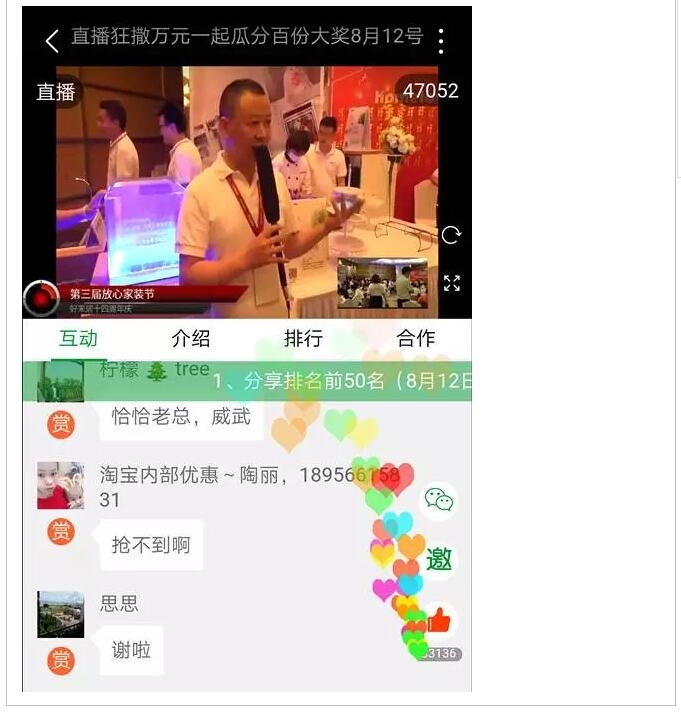Switch to the 排行 tab
681x718 pixels.
pyautogui.click(x=303, y=339)
